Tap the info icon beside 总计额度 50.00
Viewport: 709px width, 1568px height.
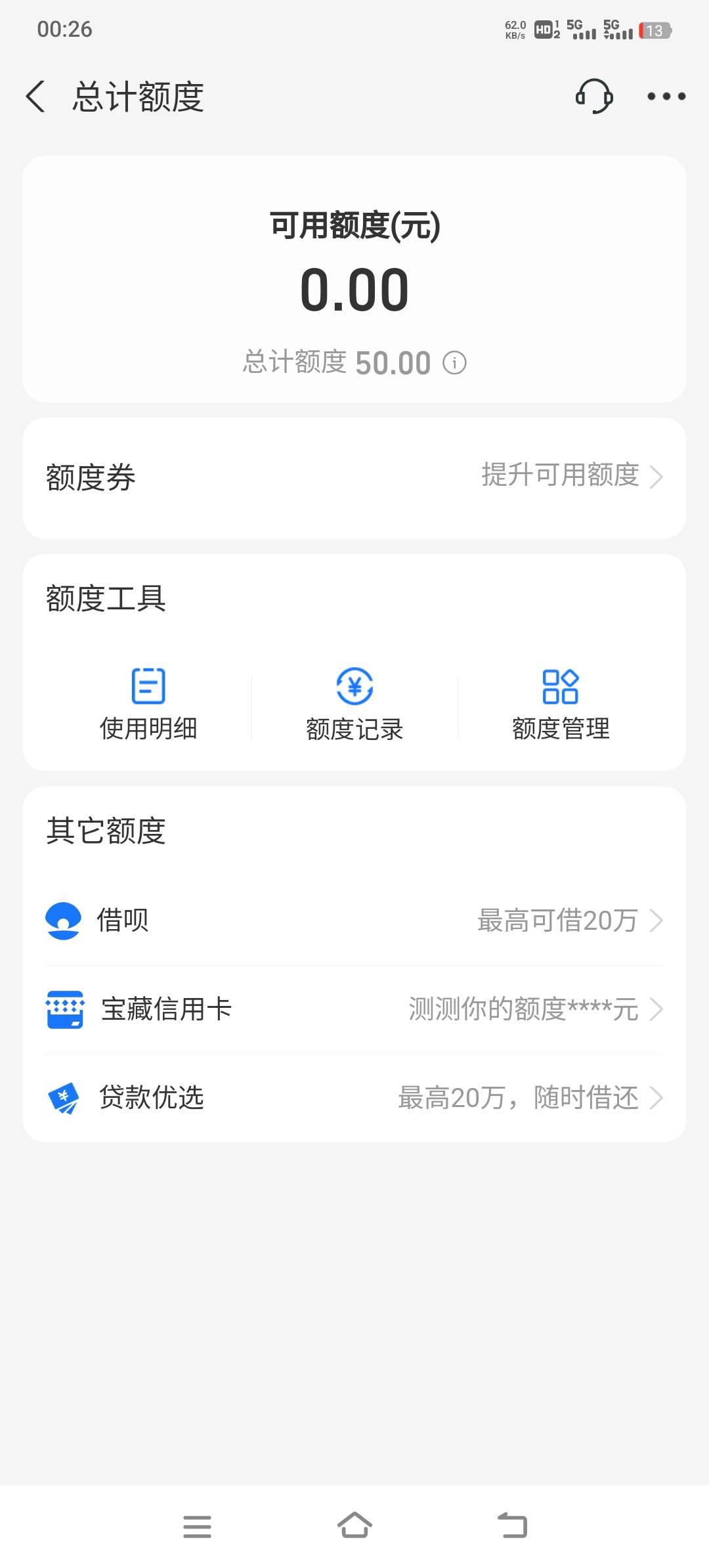point(454,362)
